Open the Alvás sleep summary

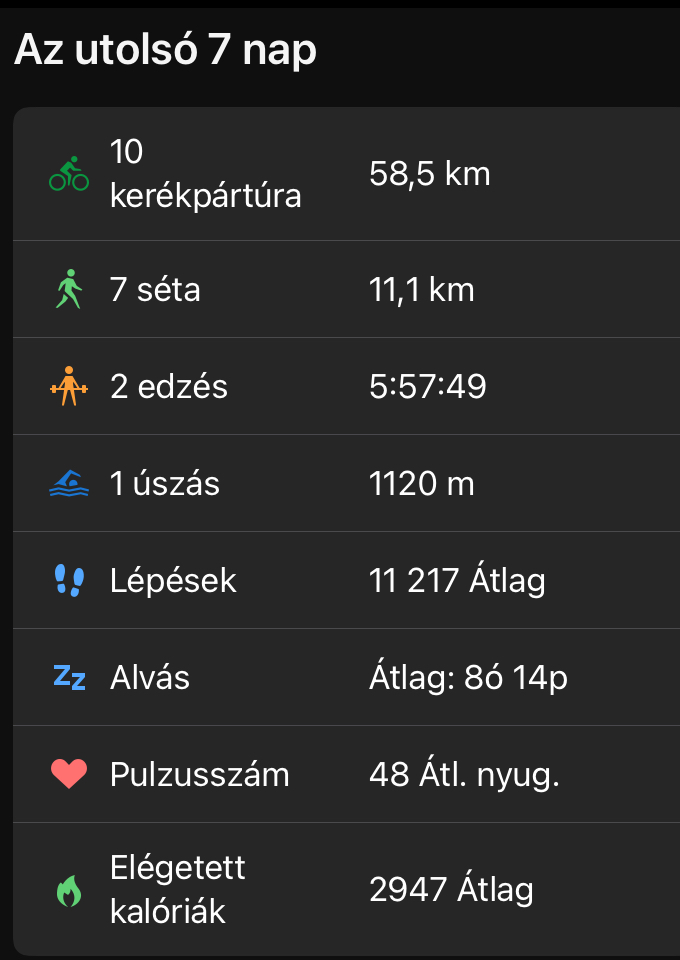(346, 678)
